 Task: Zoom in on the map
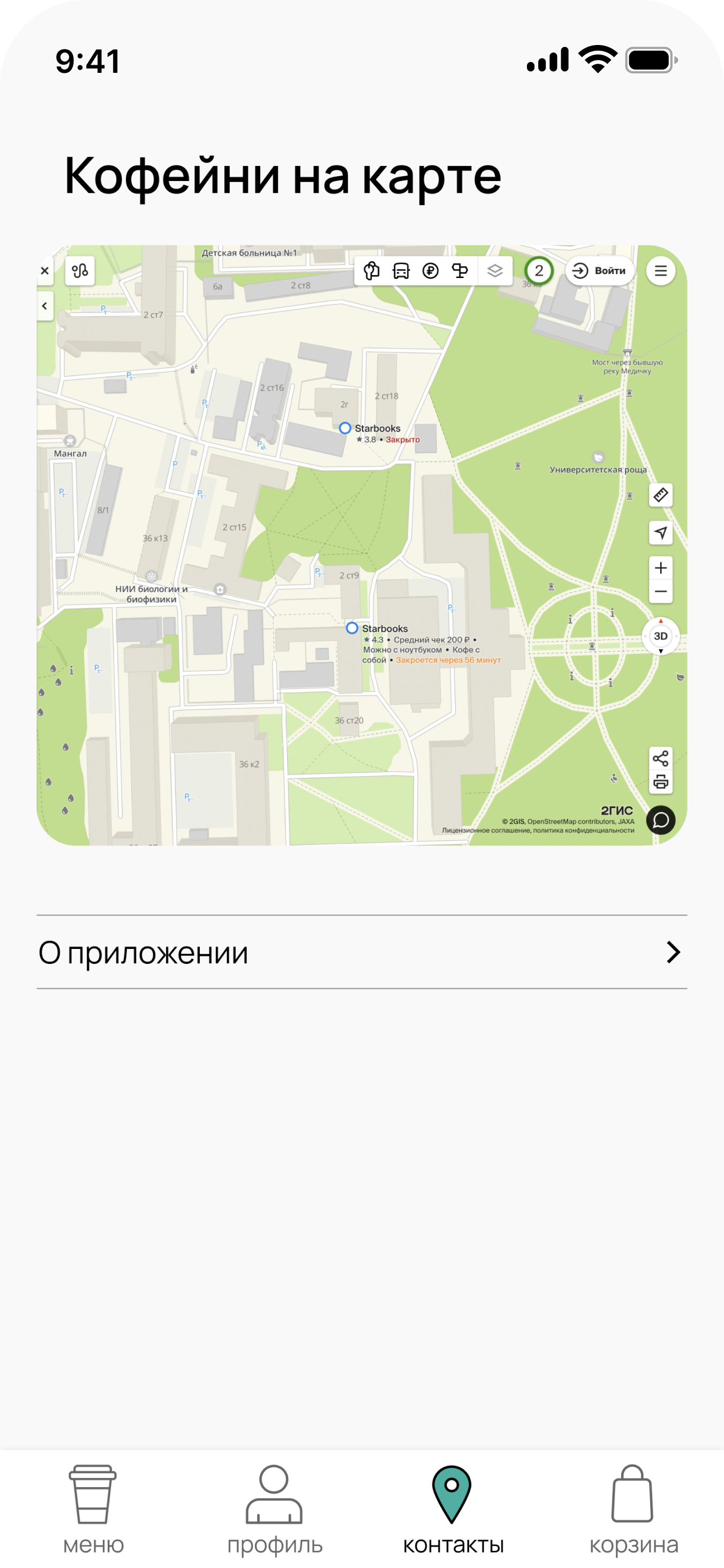coord(661,568)
